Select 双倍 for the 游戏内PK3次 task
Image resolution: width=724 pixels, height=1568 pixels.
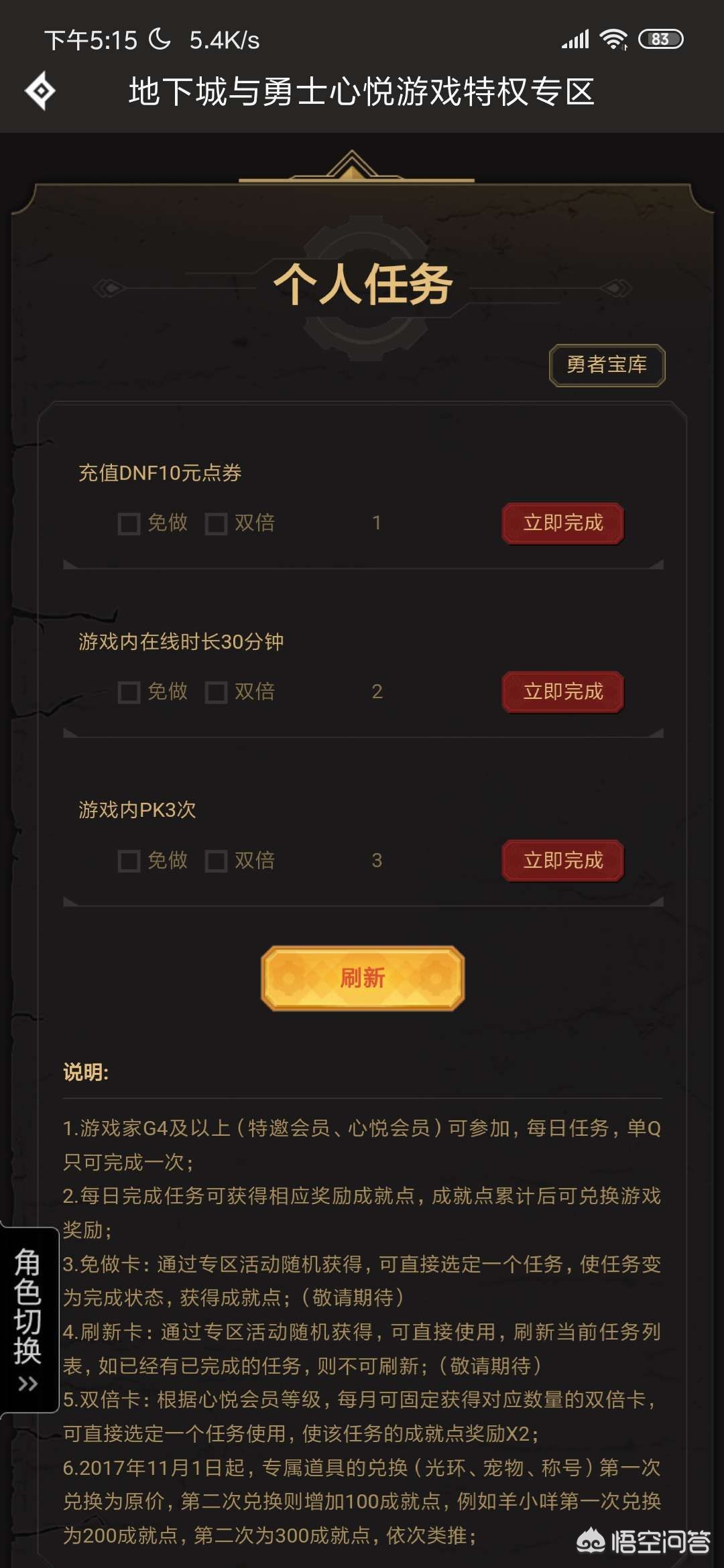pos(216,861)
